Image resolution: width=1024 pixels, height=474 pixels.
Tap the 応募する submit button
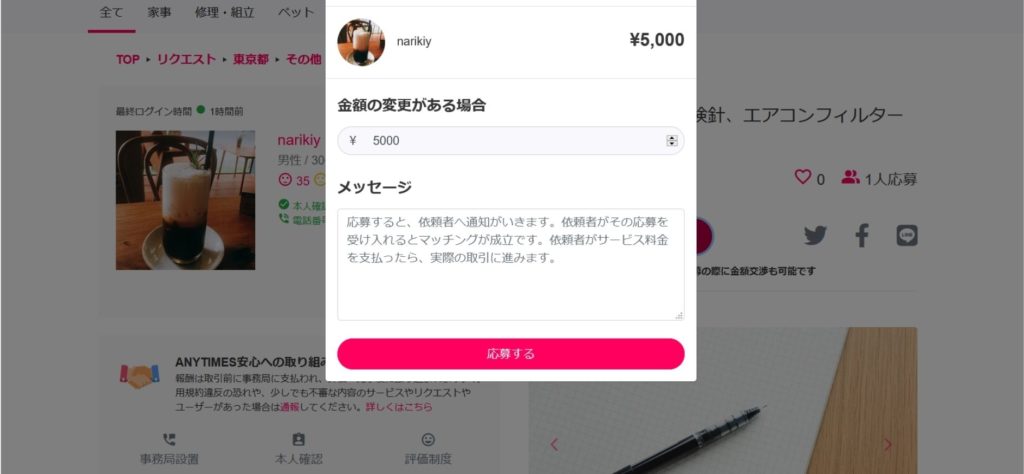pos(510,354)
